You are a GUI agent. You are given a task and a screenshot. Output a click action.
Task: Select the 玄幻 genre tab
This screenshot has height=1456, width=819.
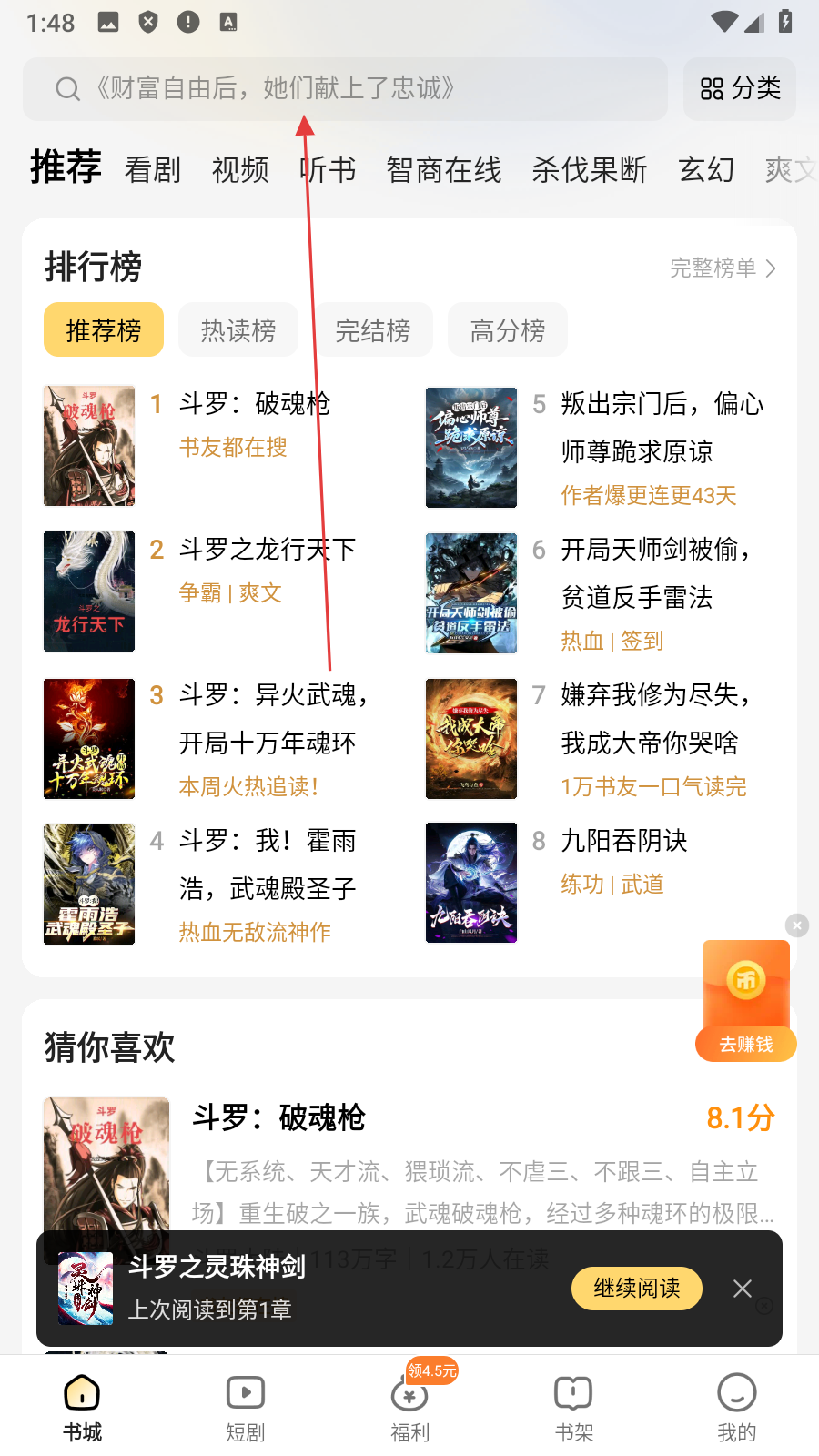[x=706, y=170]
